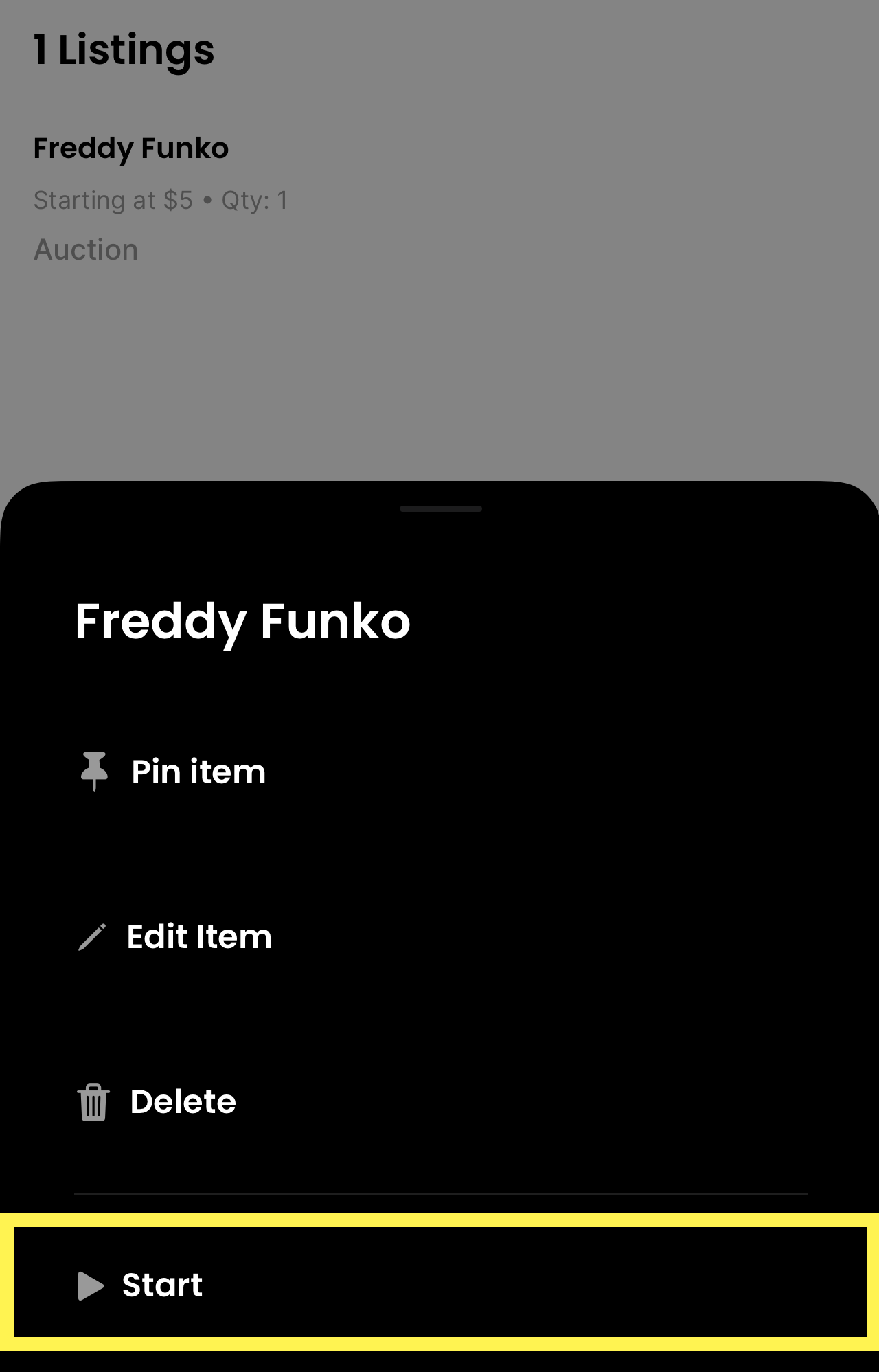
Task: Open the Freddy Funko listing behind the sheet
Action: [131, 148]
